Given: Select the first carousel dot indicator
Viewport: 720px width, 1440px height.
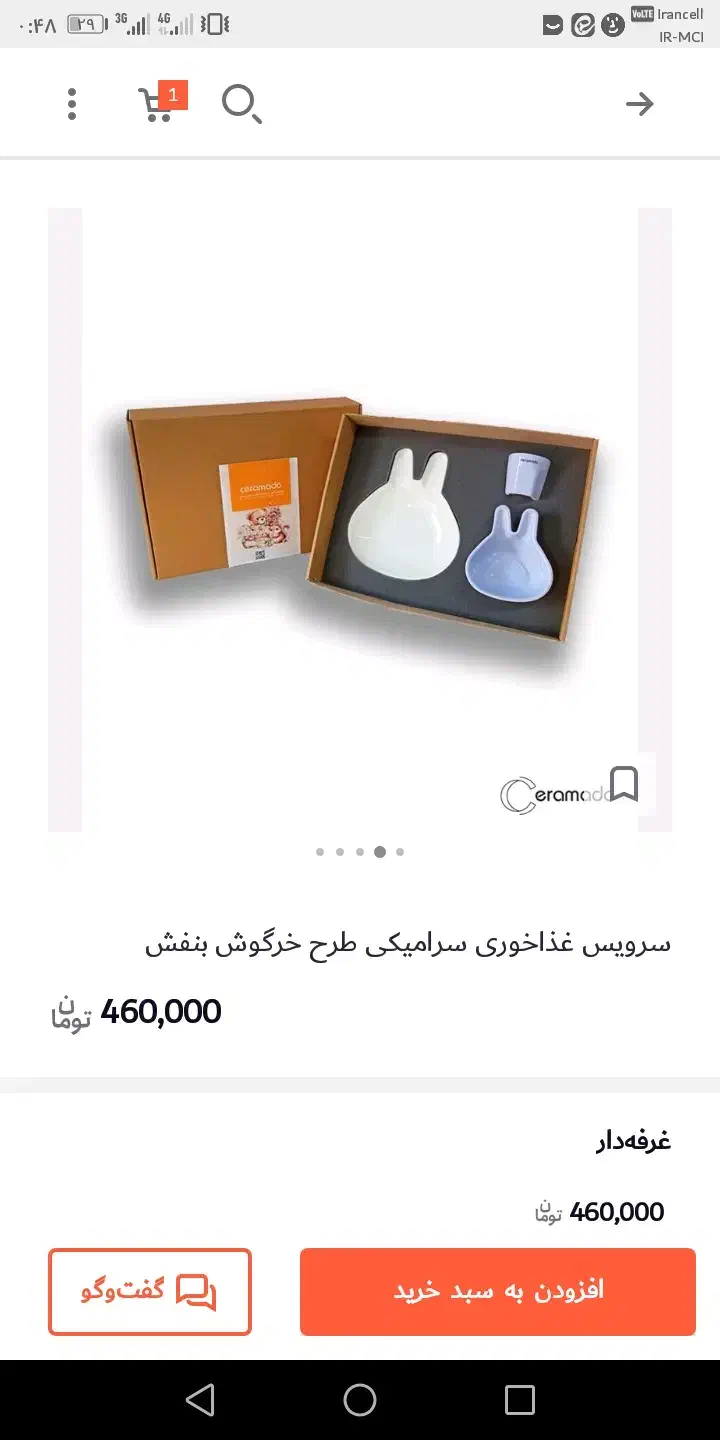Looking at the screenshot, I should click(x=320, y=852).
